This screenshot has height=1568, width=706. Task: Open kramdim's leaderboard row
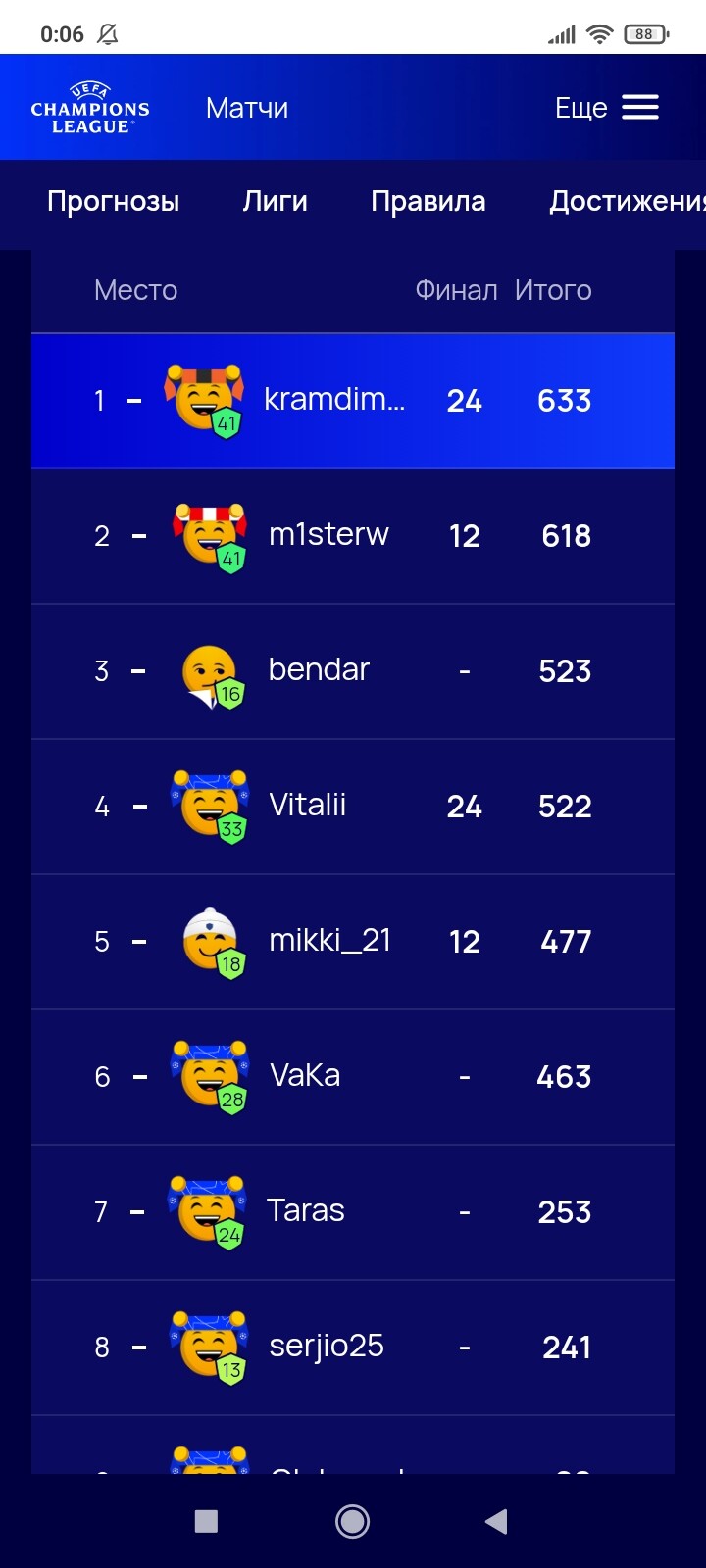pos(353,401)
